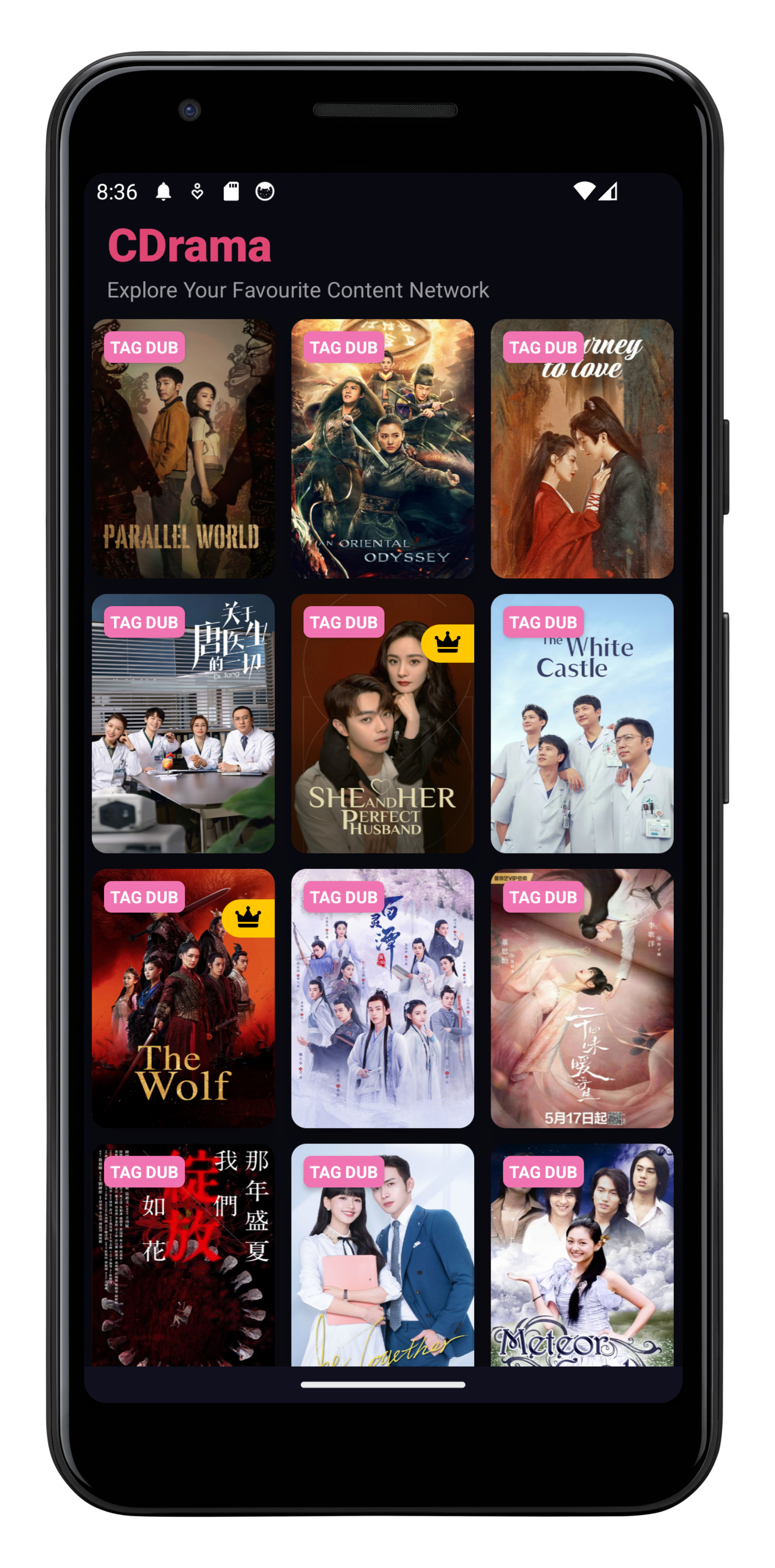The image size is (775, 1568).
Task: Open the Dr. Tang hospital drama tile
Action: (x=183, y=724)
